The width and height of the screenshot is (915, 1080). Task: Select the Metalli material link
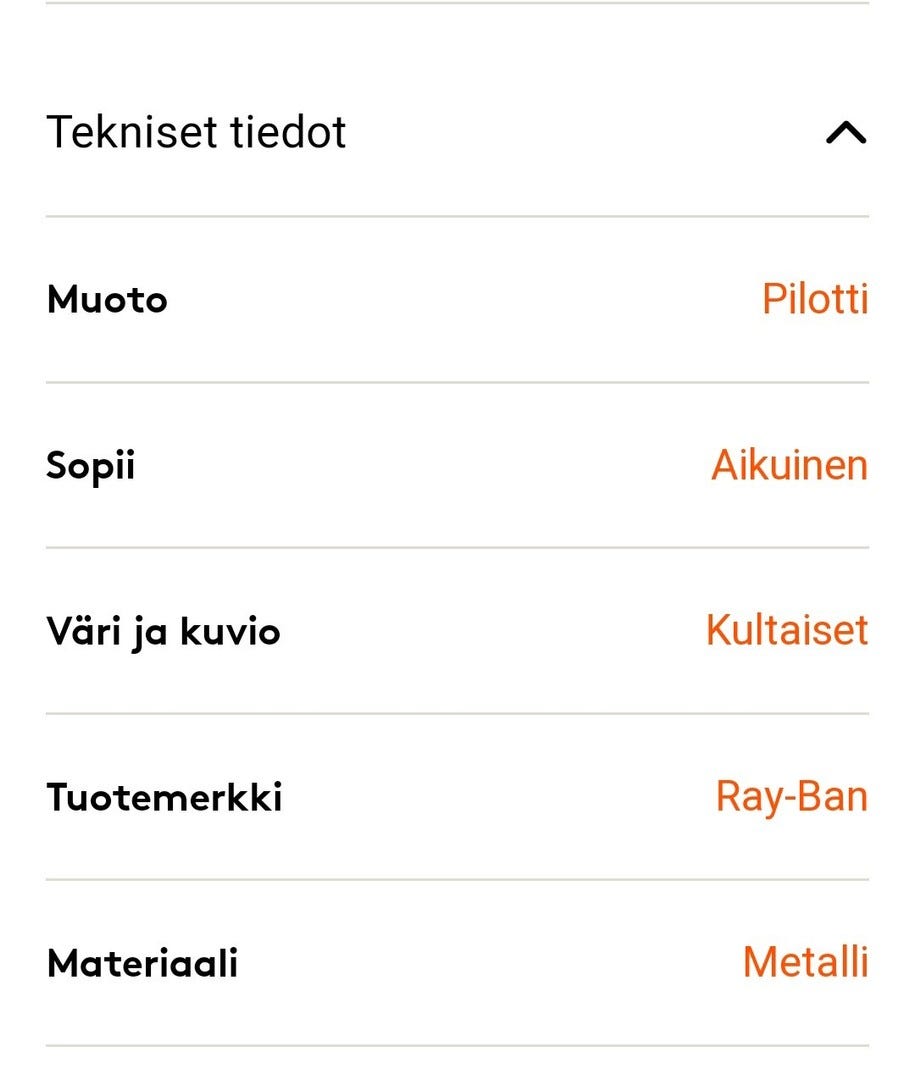click(805, 963)
